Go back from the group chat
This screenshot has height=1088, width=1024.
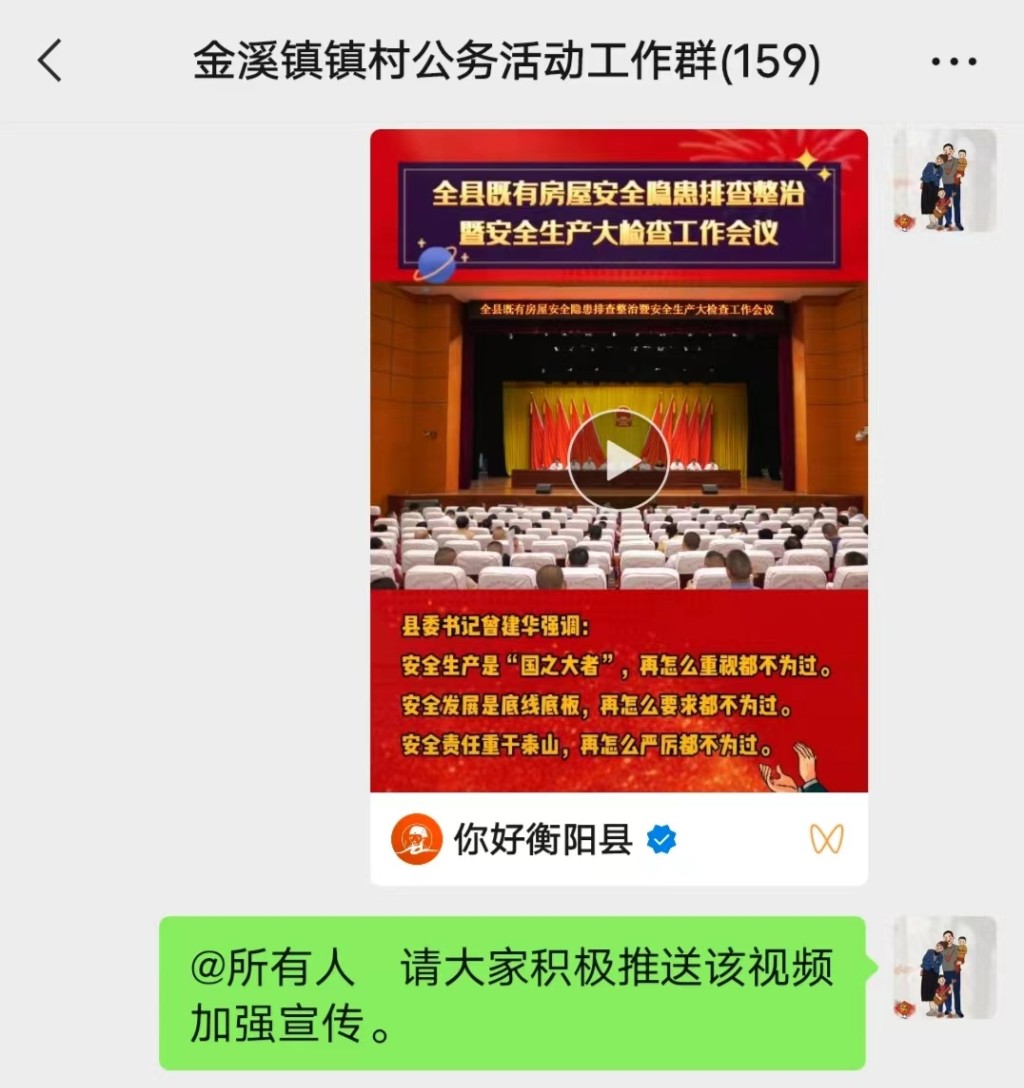coord(50,62)
